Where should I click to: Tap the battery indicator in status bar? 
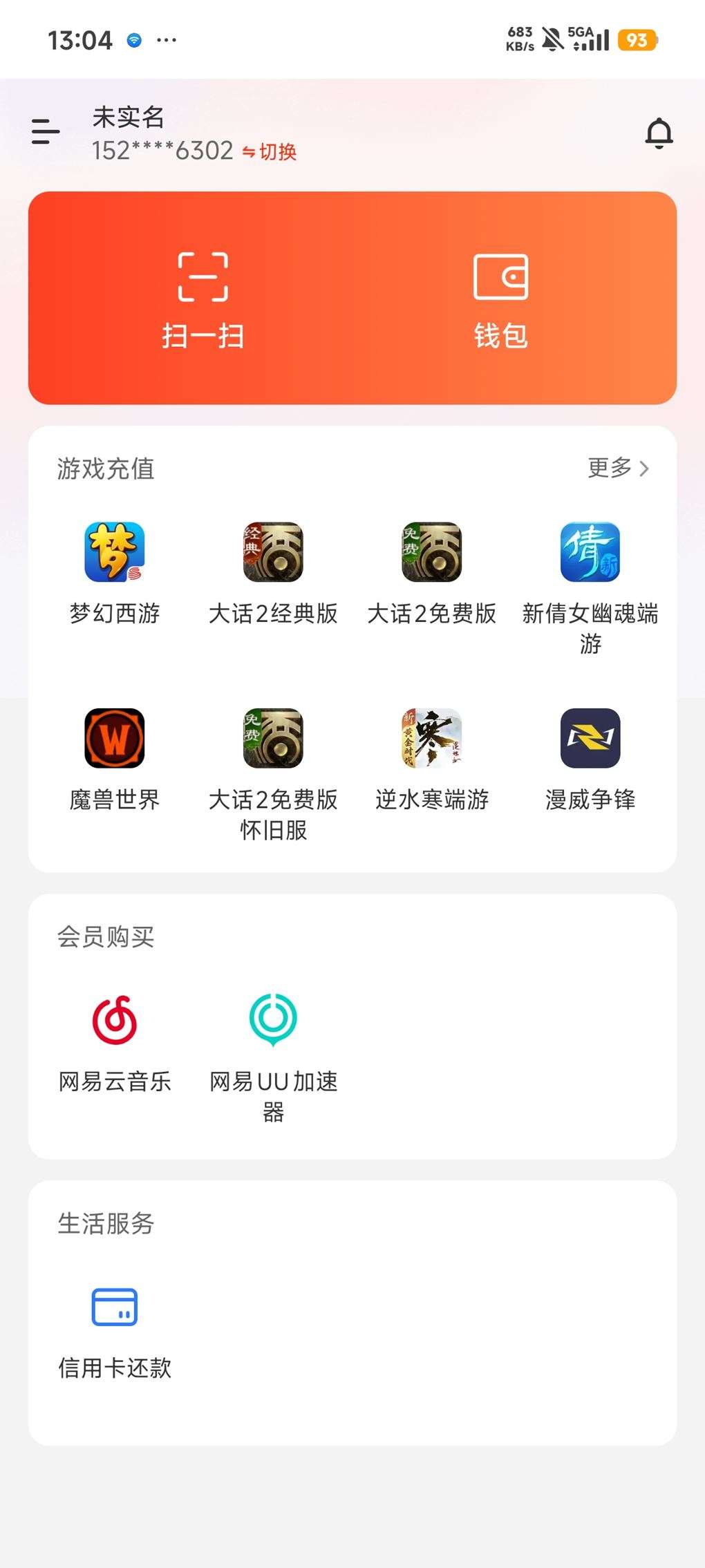(x=639, y=40)
